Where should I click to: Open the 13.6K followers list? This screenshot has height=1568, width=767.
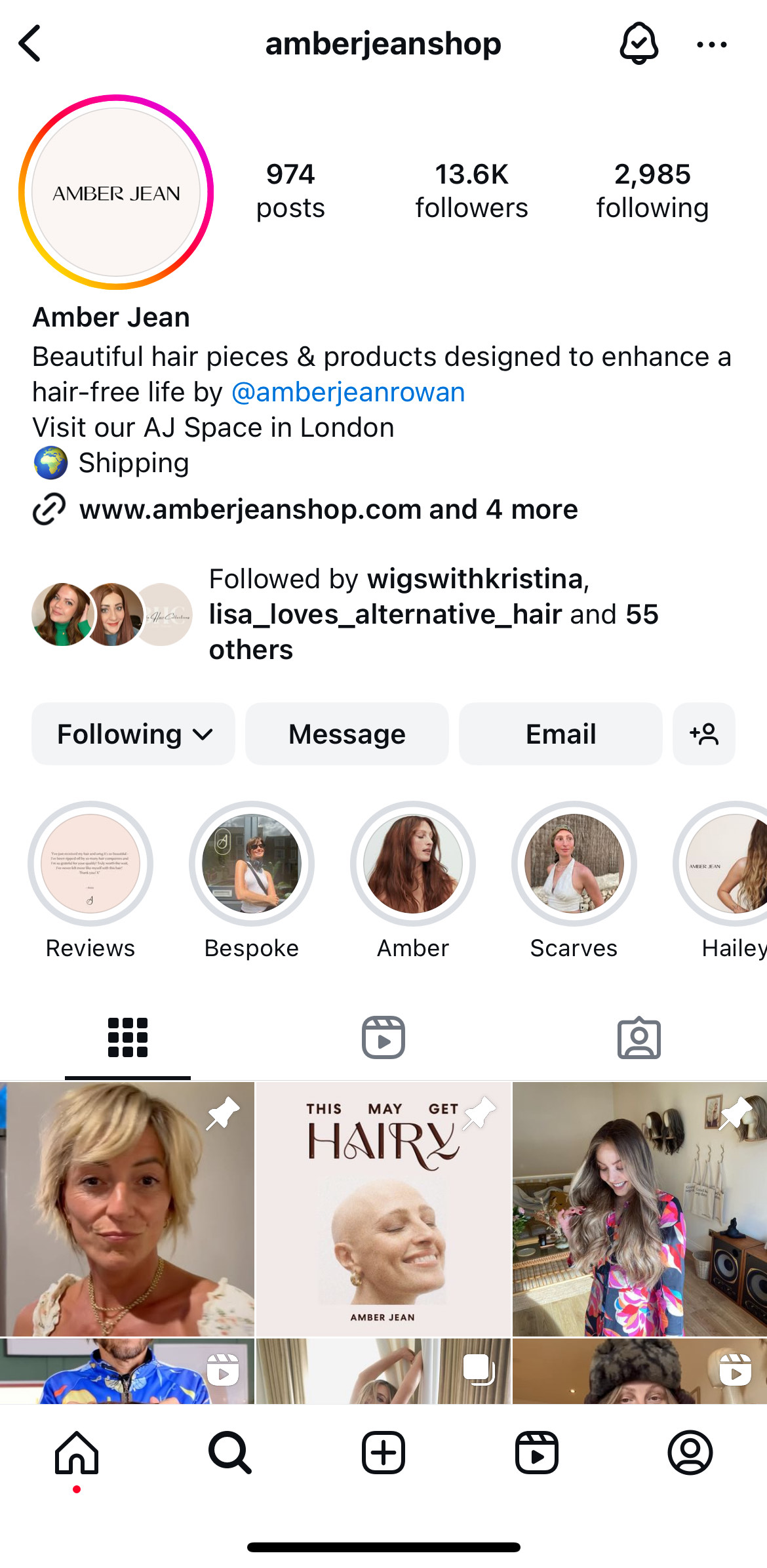point(471,190)
